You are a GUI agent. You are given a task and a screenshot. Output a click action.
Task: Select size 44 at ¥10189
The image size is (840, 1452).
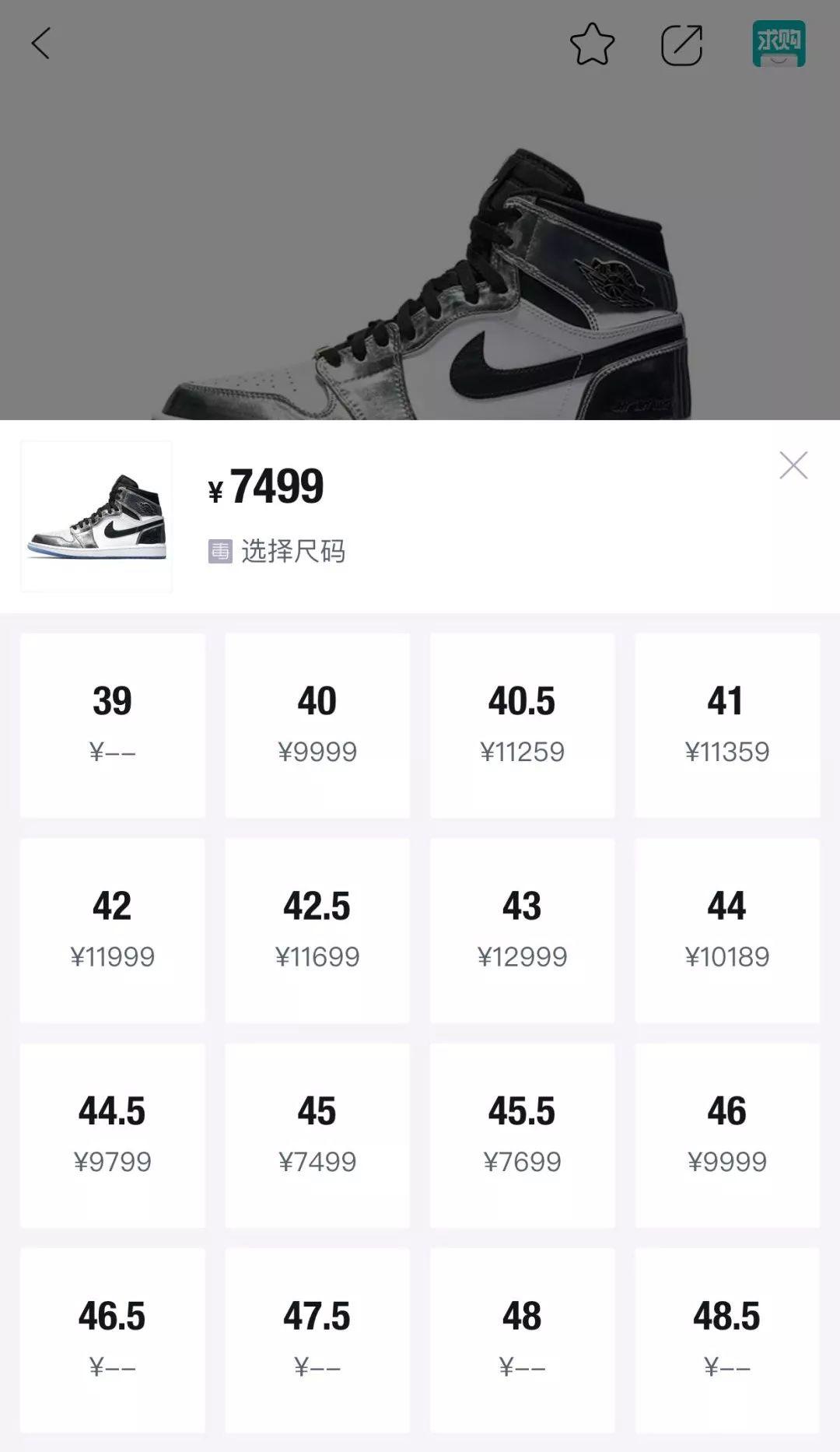pyautogui.click(x=727, y=930)
